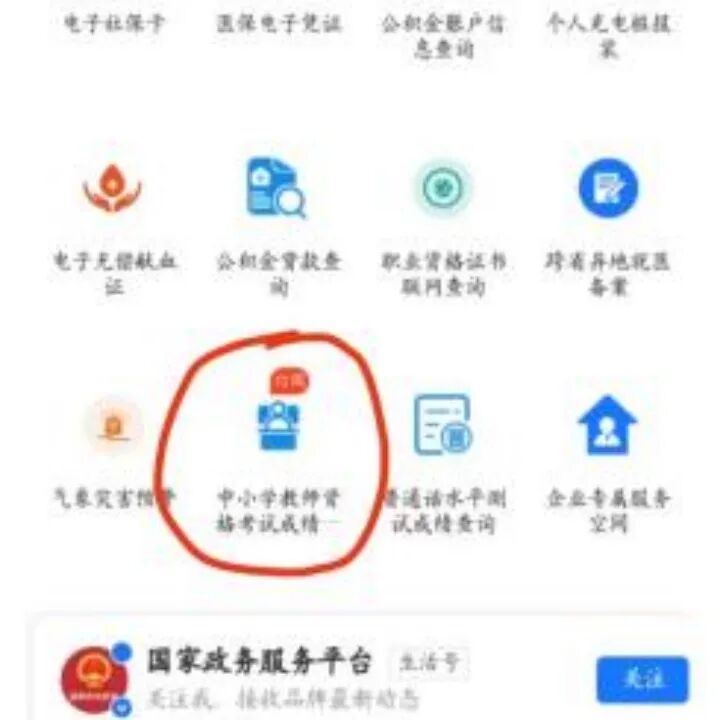Open 医保电子凭证 service
Viewport: 720px width, 720px height.
pyautogui.click(x=277, y=22)
